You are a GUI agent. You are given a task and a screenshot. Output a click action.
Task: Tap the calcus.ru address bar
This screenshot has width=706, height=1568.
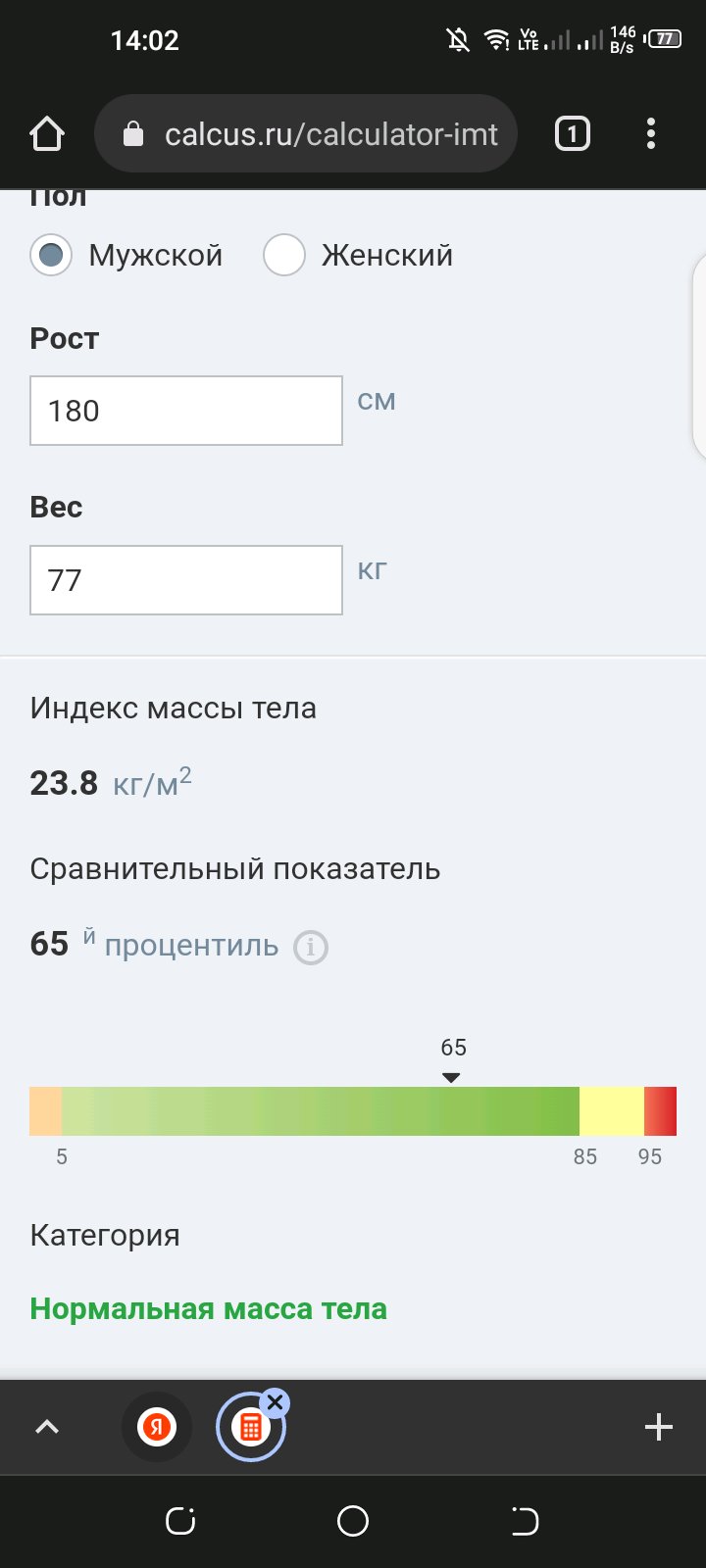tap(306, 133)
